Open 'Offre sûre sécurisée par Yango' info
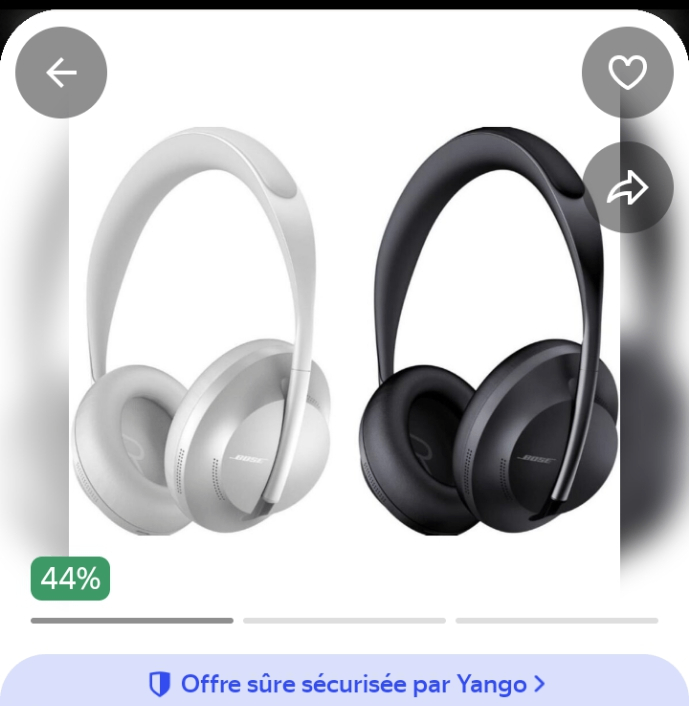Screen dimensions: 689x706 point(346,684)
